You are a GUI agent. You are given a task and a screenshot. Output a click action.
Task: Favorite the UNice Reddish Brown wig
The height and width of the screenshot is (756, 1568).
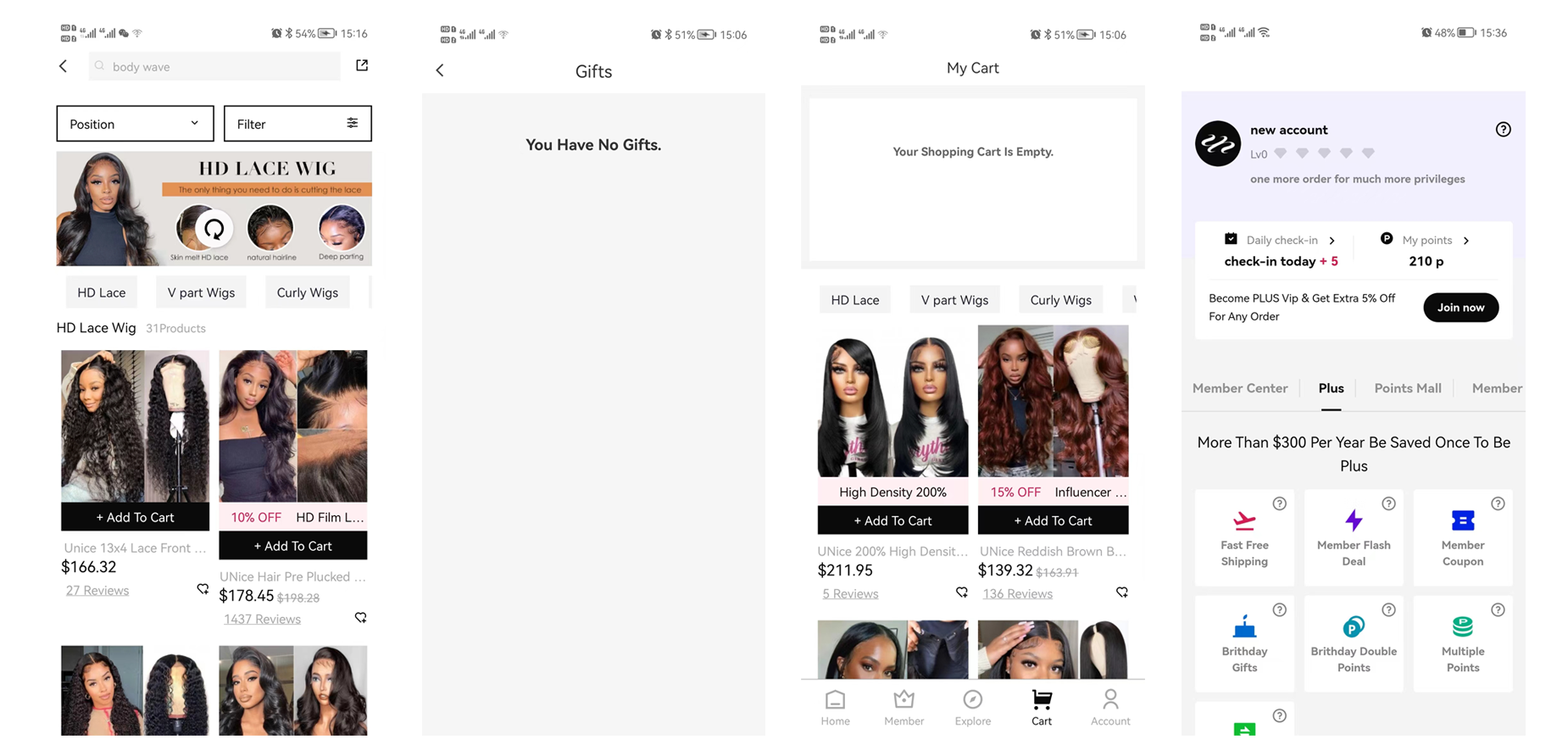pyautogui.click(x=1121, y=592)
